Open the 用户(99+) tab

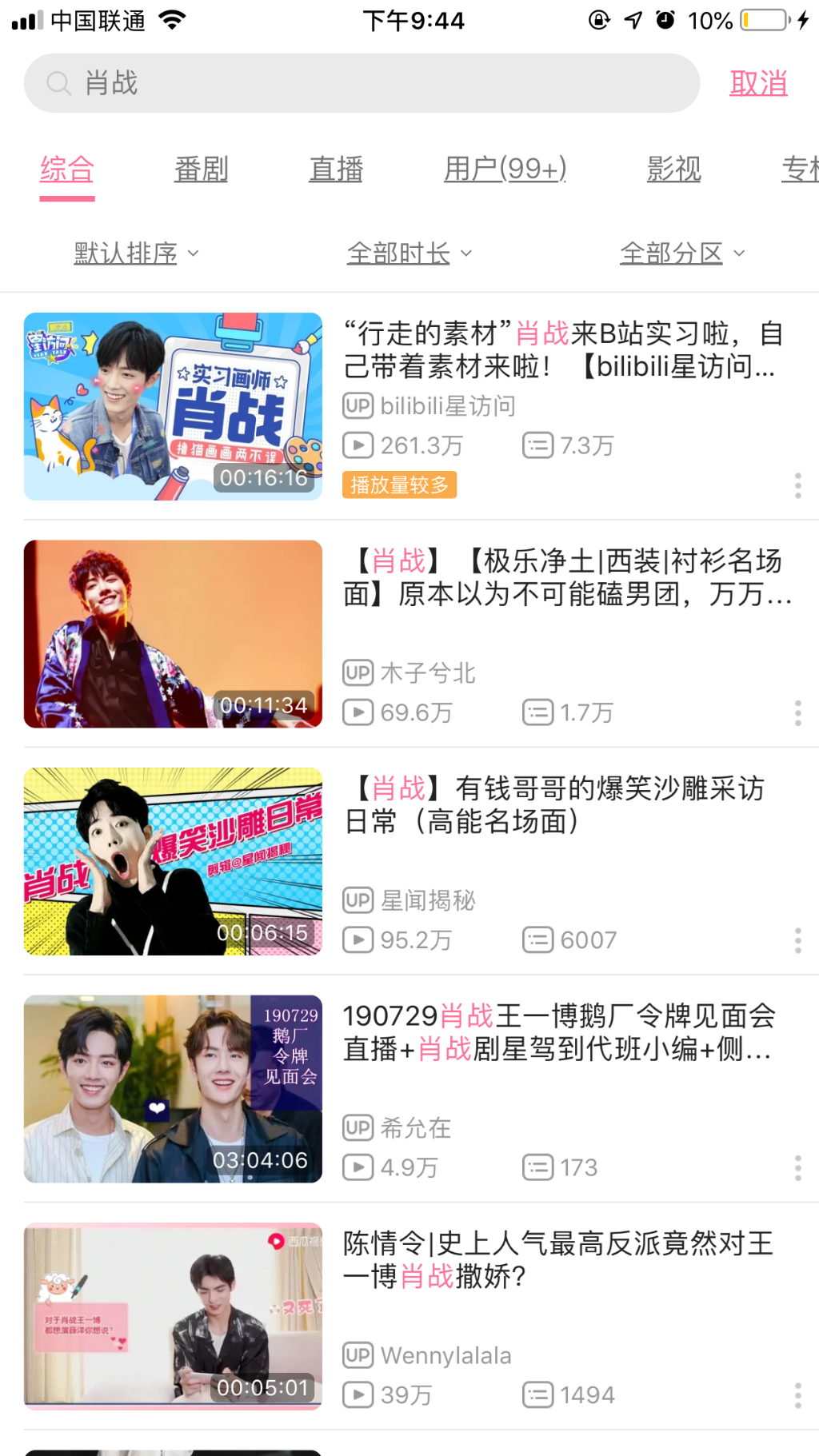click(x=505, y=170)
